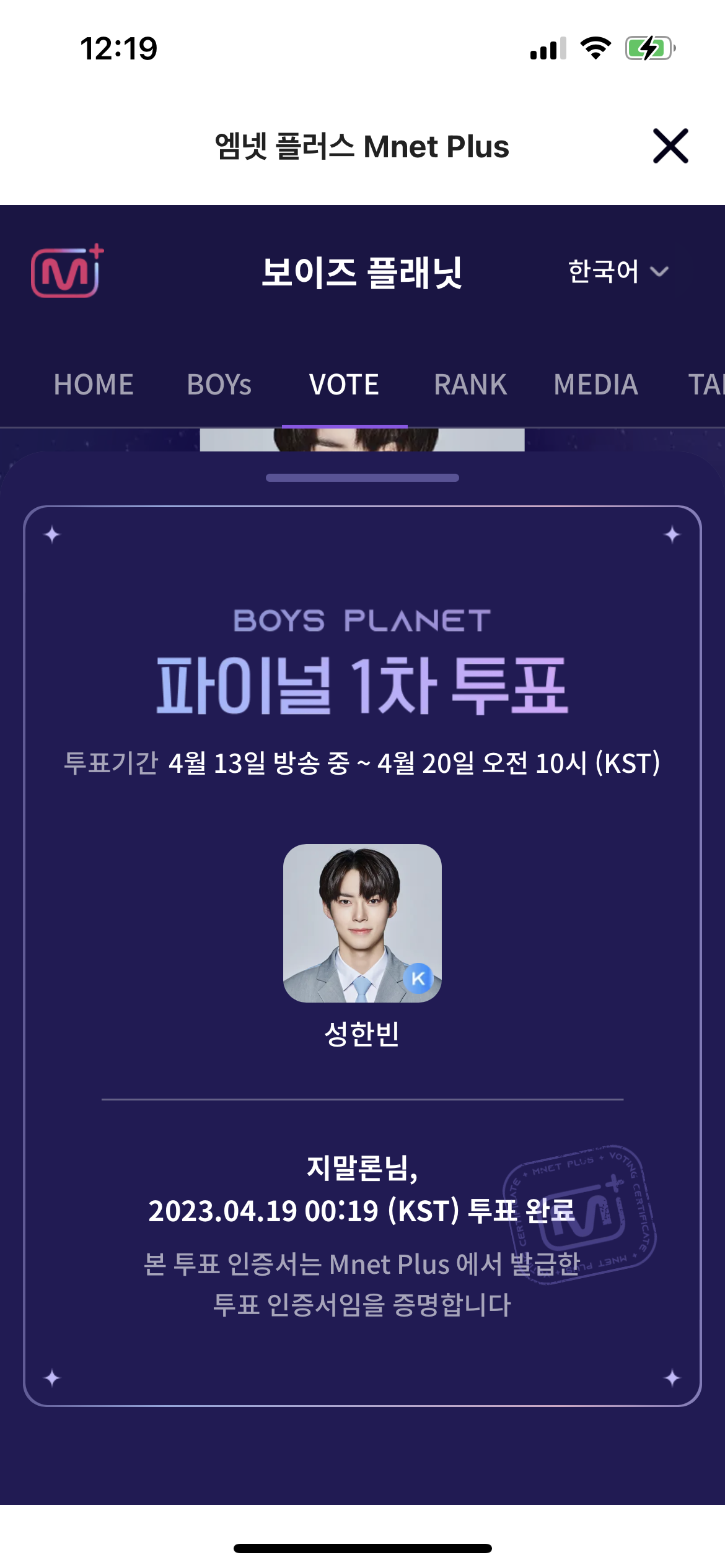
Task: Open the MEDIA tab
Action: pyautogui.click(x=595, y=385)
